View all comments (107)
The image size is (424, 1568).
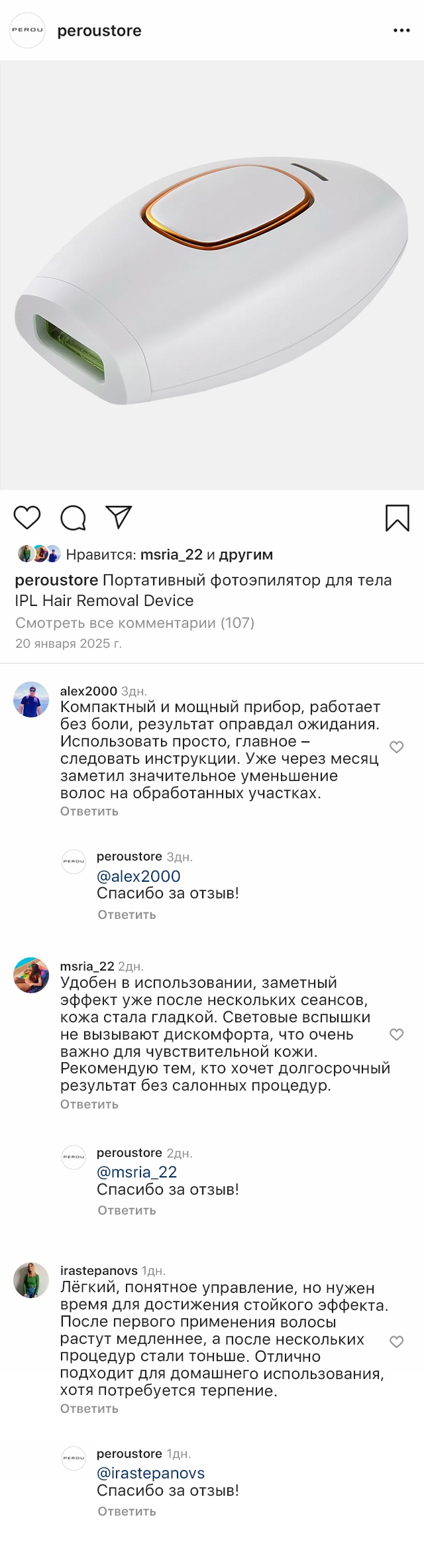pyautogui.click(x=134, y=623)
